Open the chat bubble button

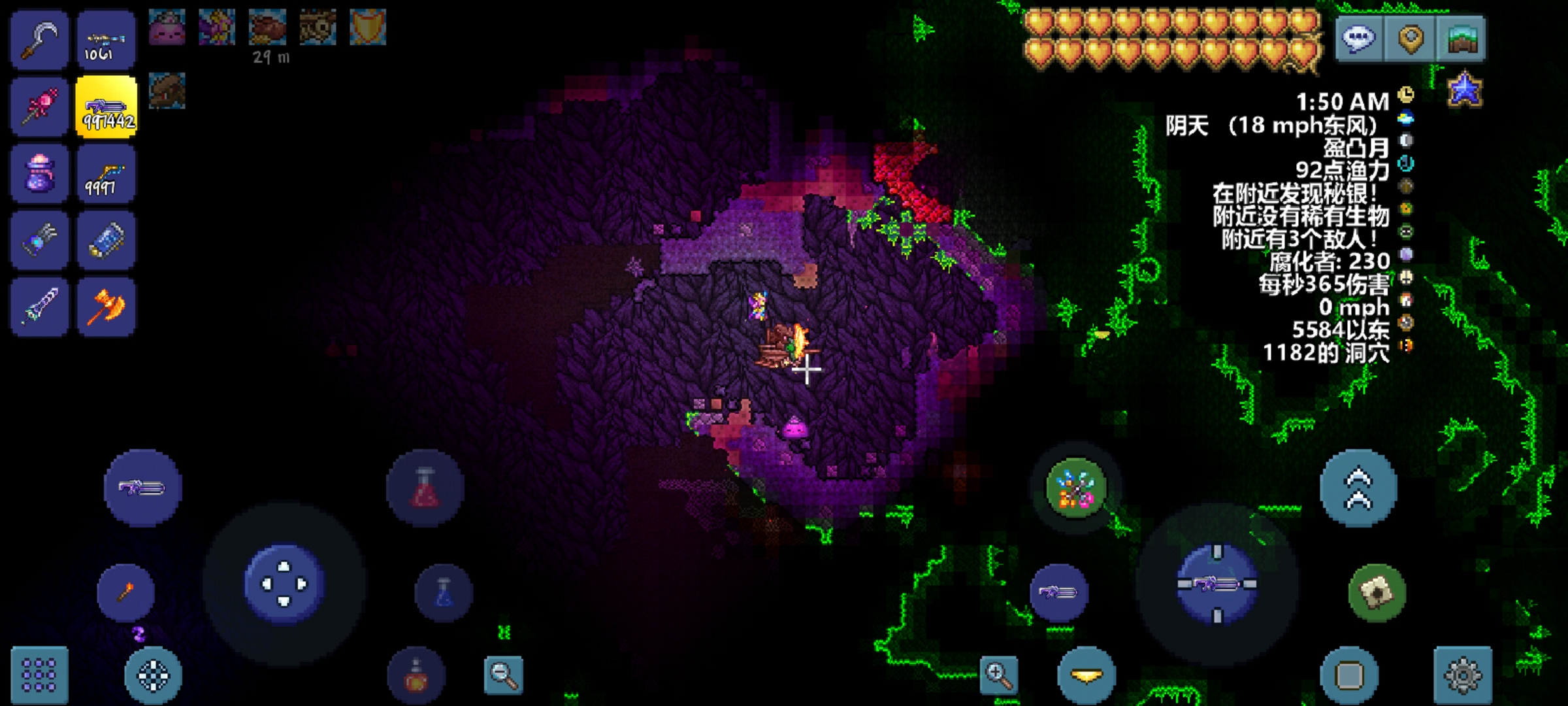[1359, 39]
